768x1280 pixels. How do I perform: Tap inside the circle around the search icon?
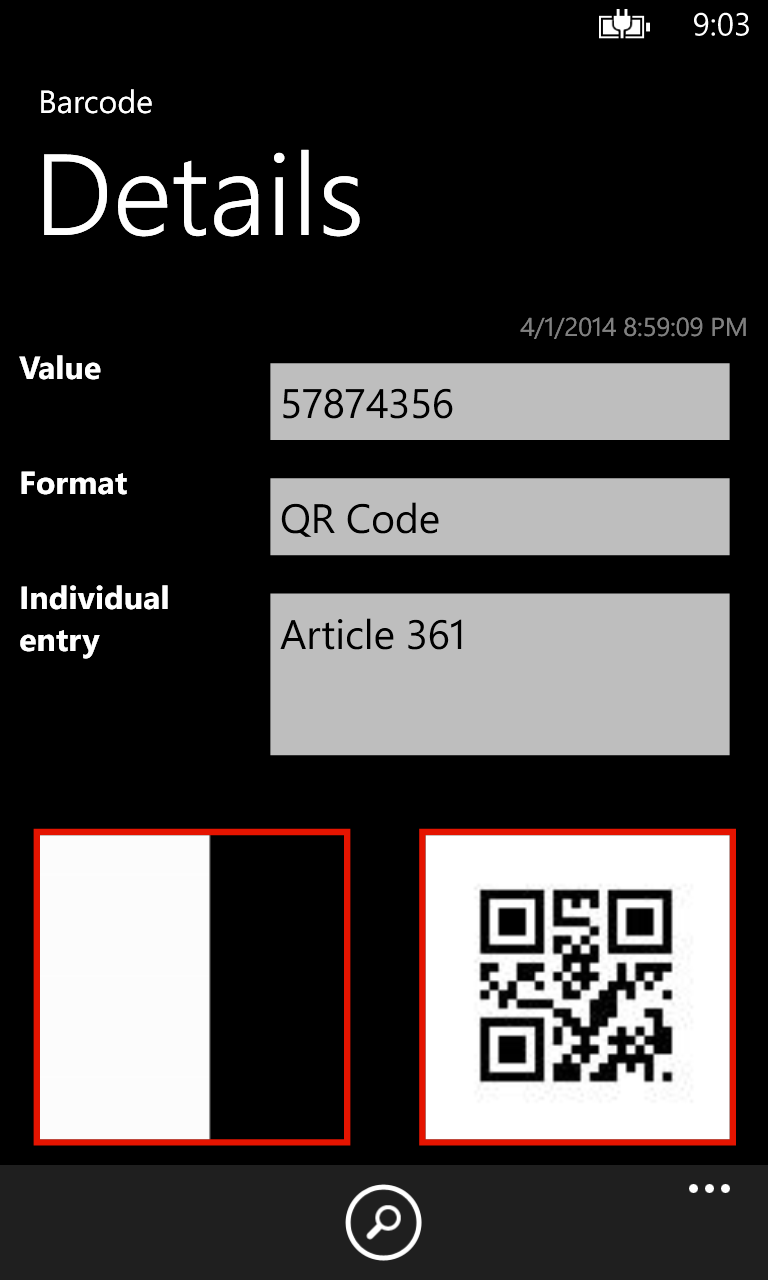tap(383, 1221)
